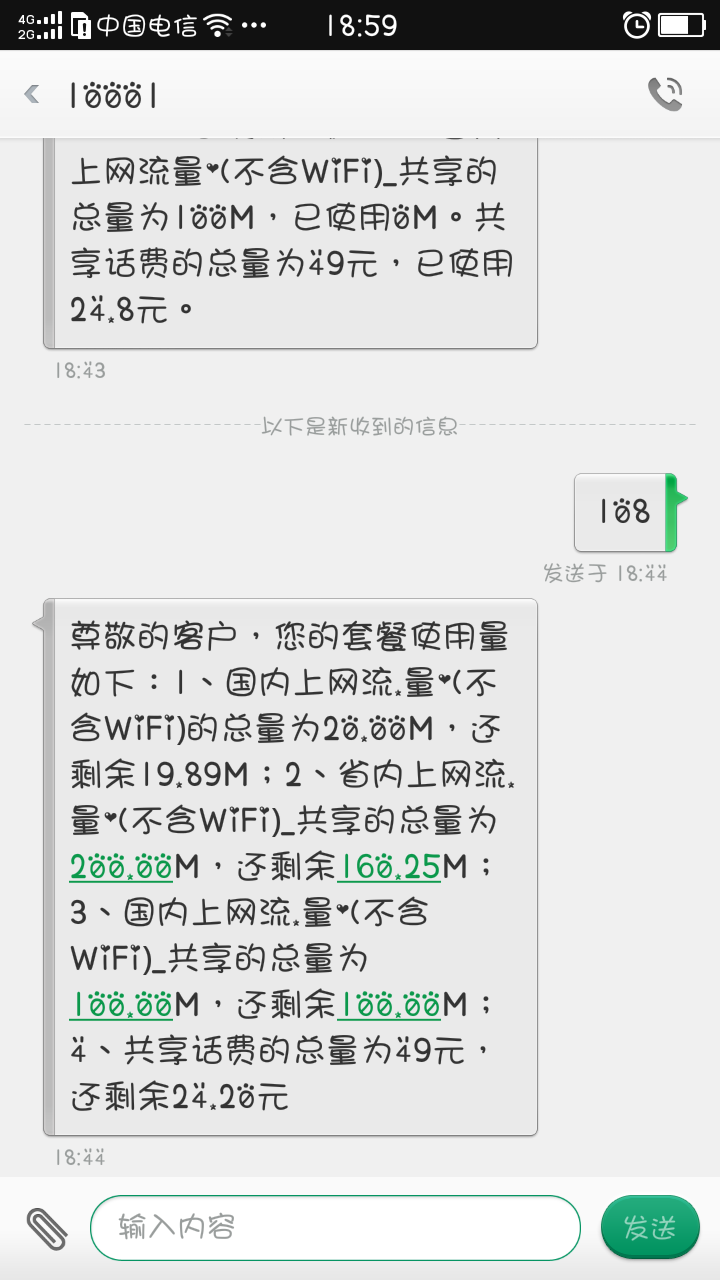Viewport: 720px width, 1280px height.
Task: Open the attachment paperclip
Action: point(46,1228)
